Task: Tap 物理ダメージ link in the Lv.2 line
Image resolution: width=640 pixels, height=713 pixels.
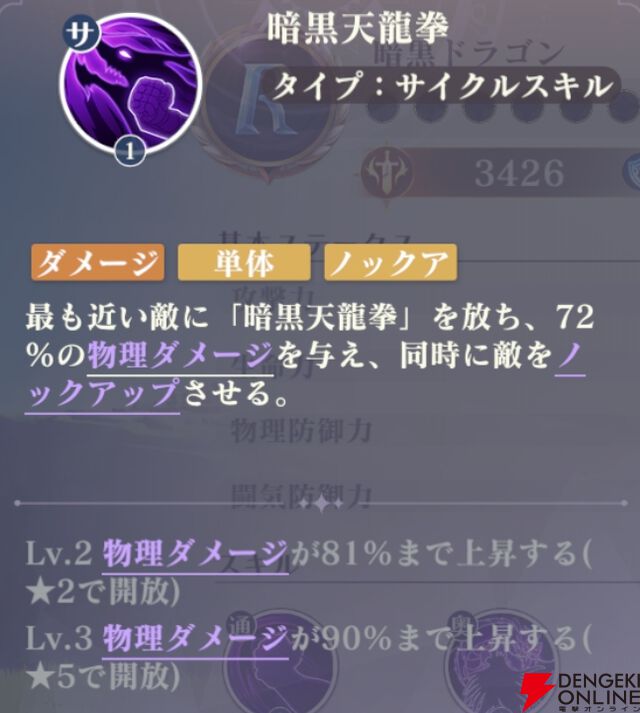Action: [195, 553]
